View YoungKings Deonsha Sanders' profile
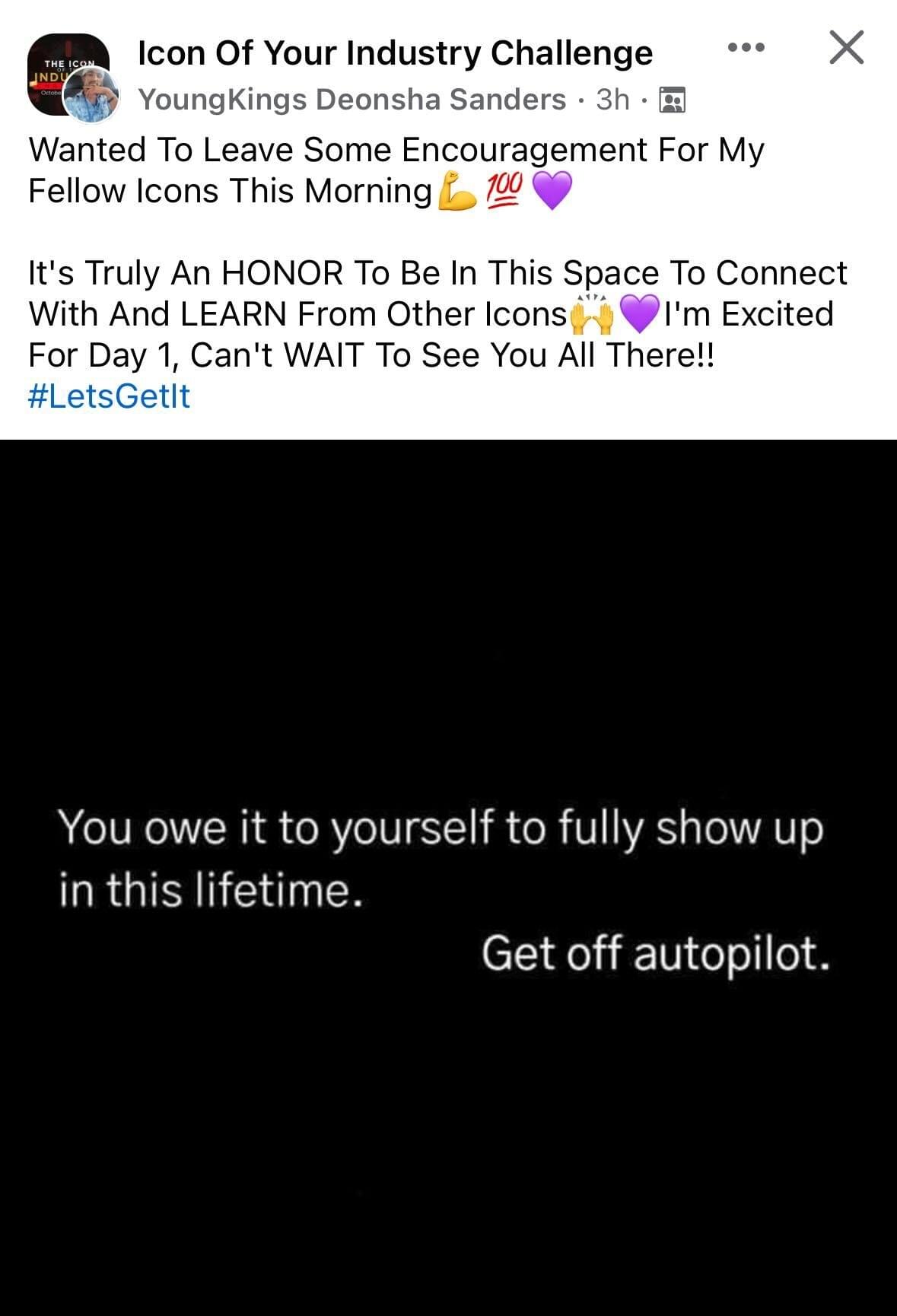The width and height of the screenshot is (897, 1316). pyautogui.click(x=351, y=100)
